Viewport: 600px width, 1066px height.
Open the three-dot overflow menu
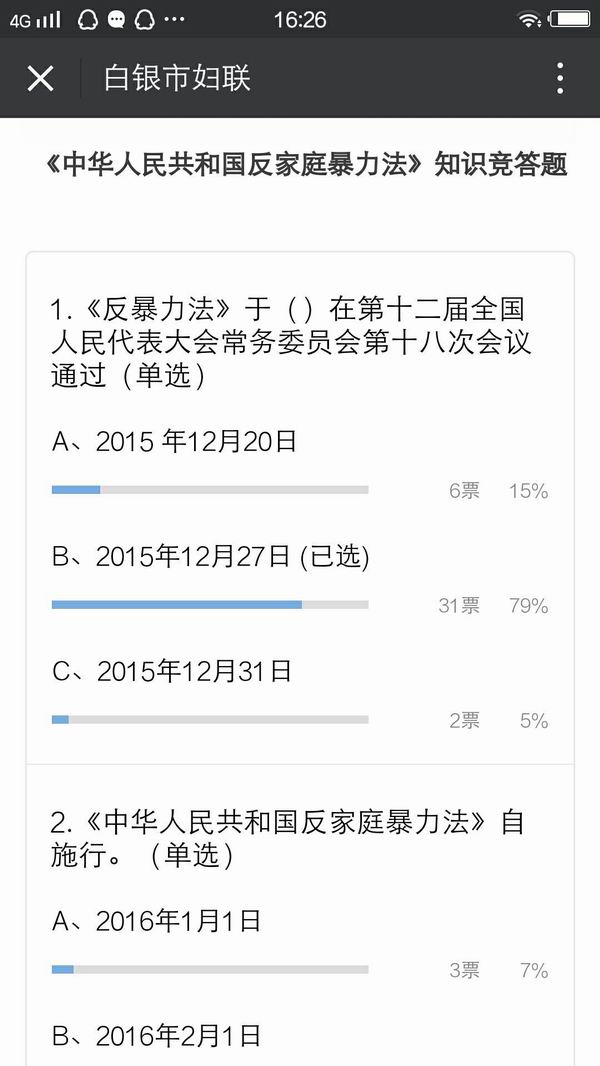(x=560, y=78)
